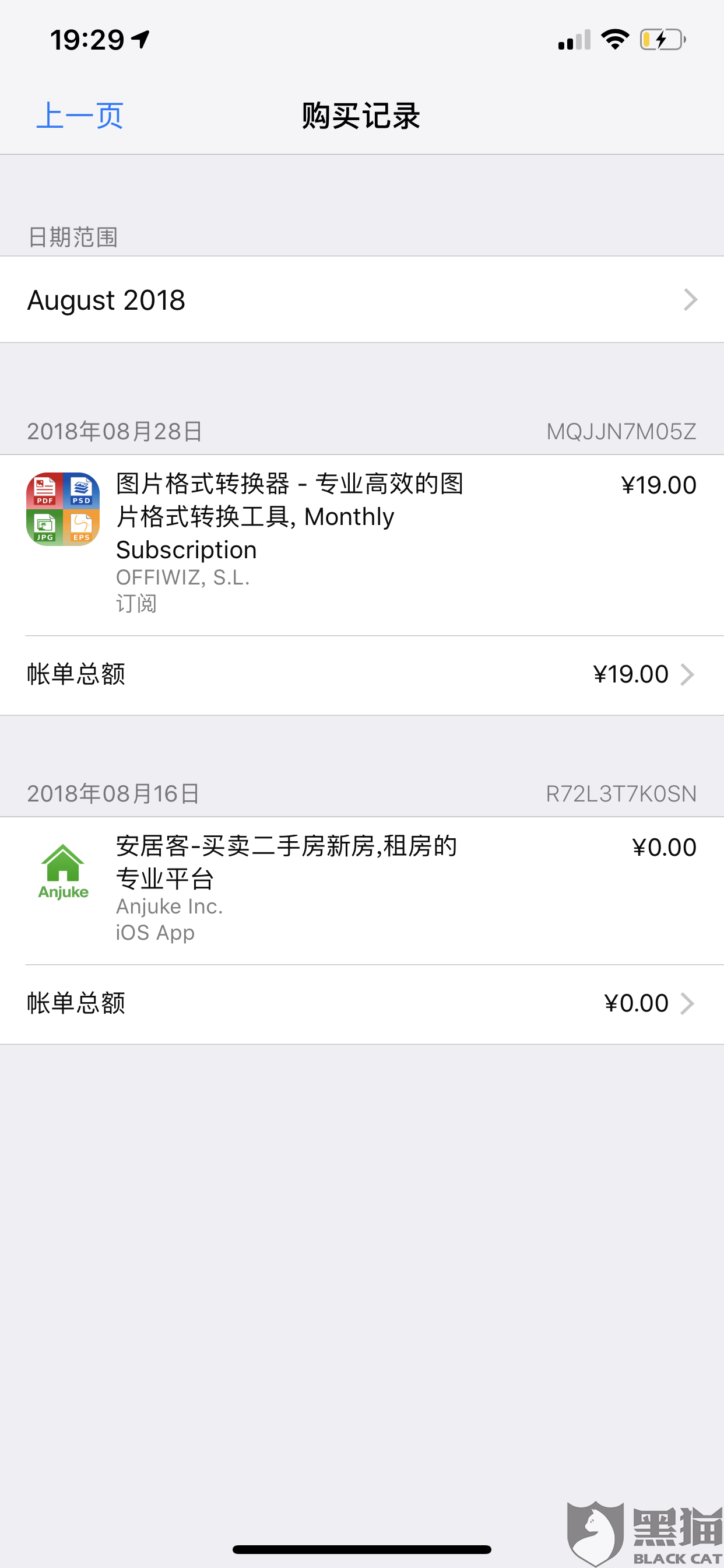Open the 安居客 app purchase item
The height and width of the screenshot is (1568, 724).
click(x=362, y=891)
